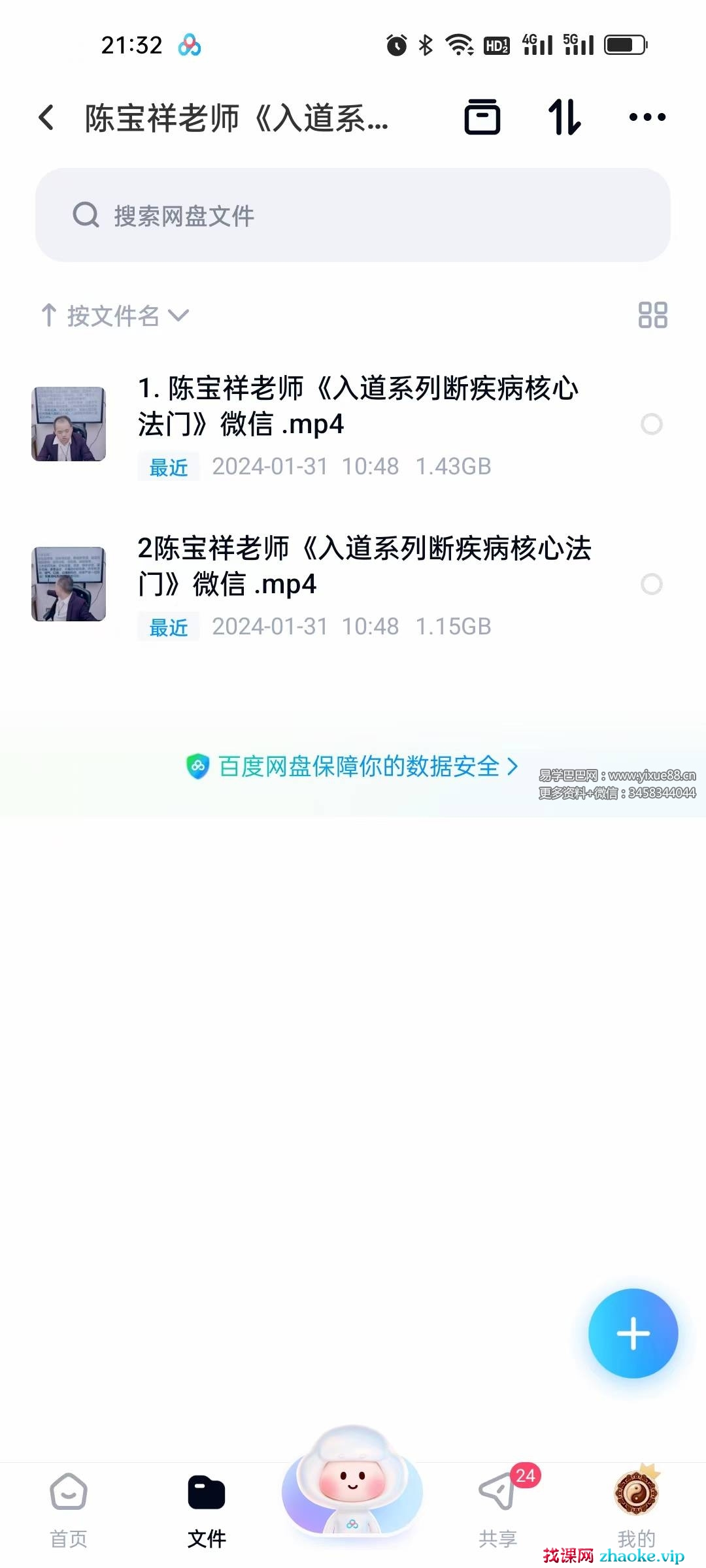This screenshot has height=1568, width=706.
Task: Open the transfer list arrows icon
Action: tap(564, 118)
